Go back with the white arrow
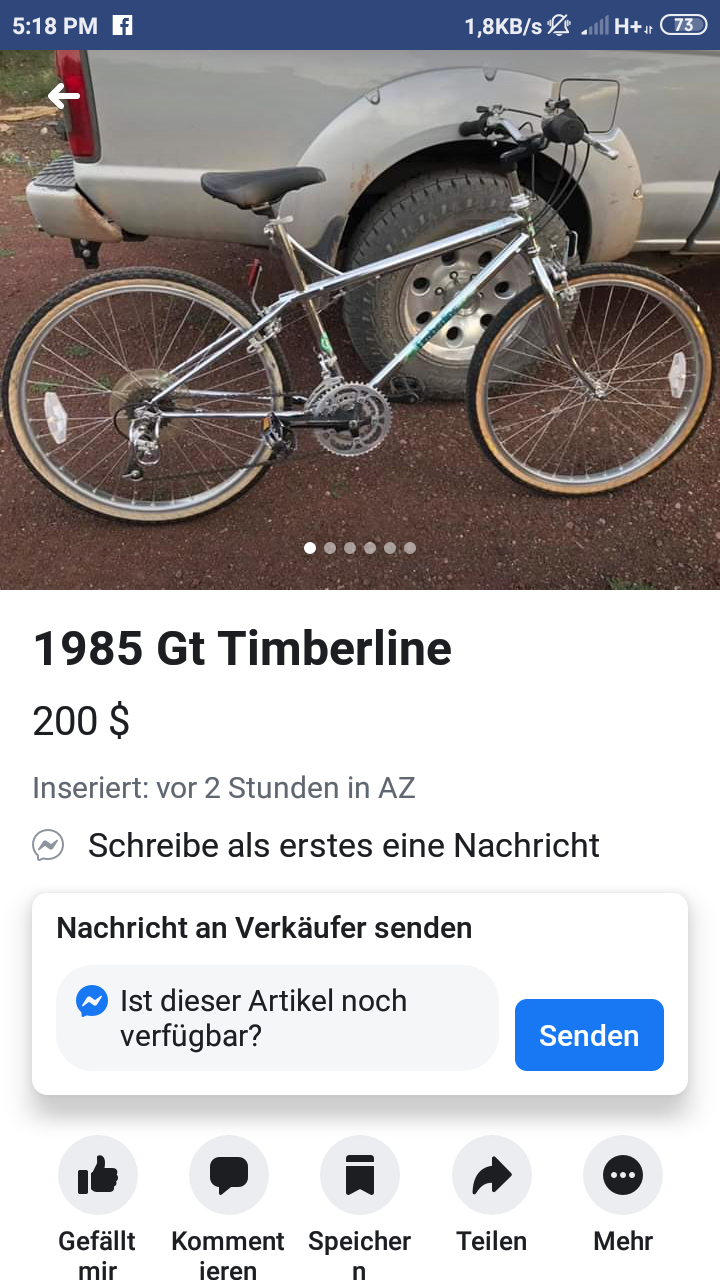720x1280 pixels. 64,96
